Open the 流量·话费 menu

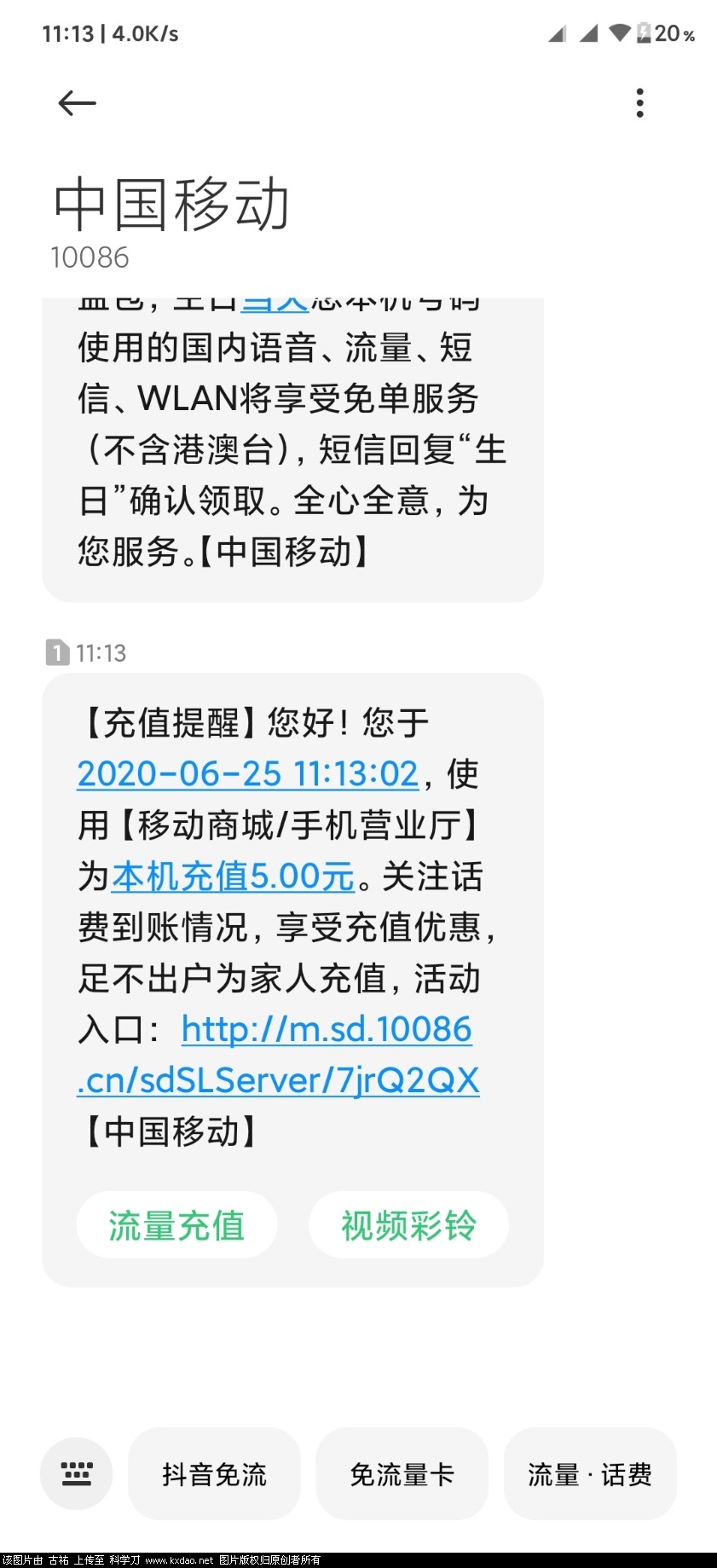(590, 1474)
